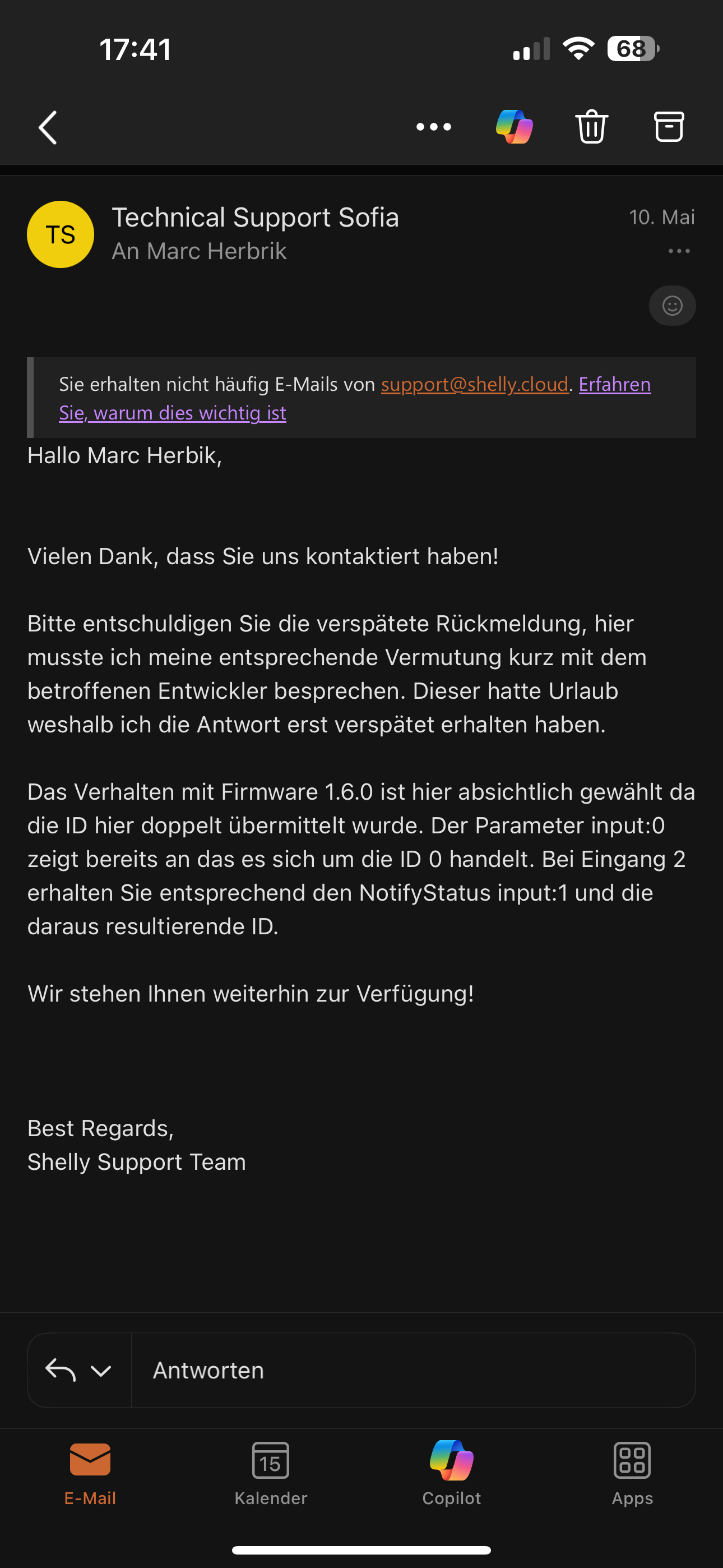Switch to the Apps tab
Image resolution: width=723 pixels, height=1568 pixels.
tap(632, 1472)
